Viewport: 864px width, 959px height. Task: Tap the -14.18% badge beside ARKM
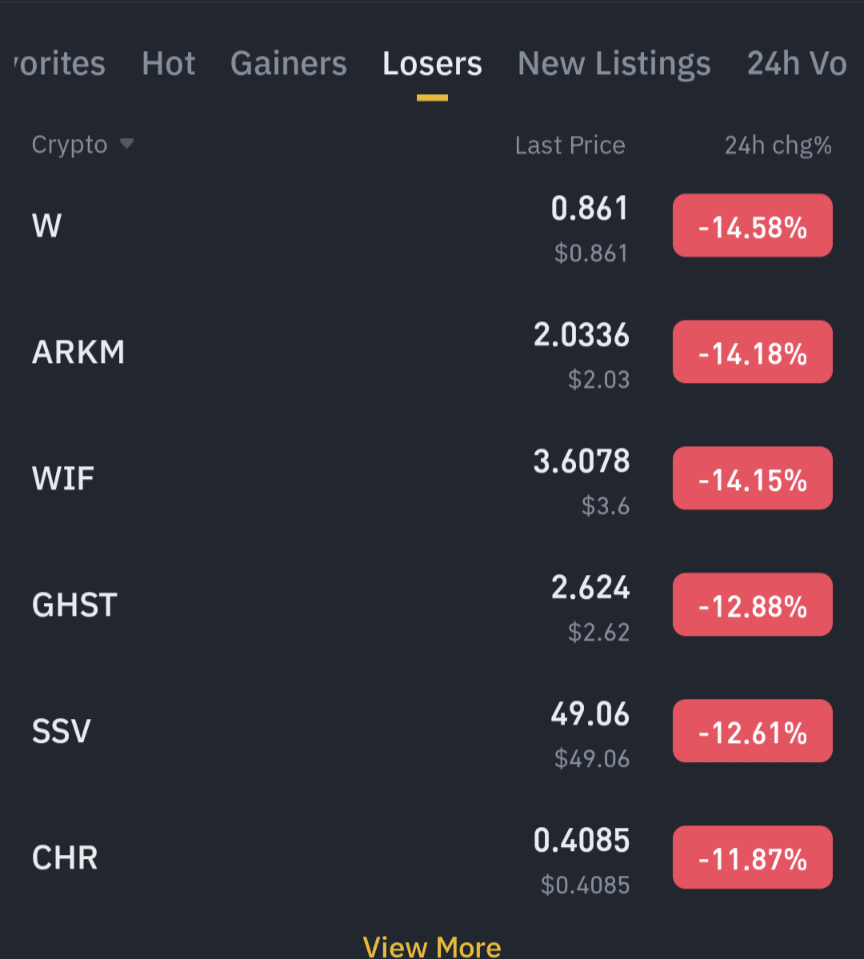[752, 351]
